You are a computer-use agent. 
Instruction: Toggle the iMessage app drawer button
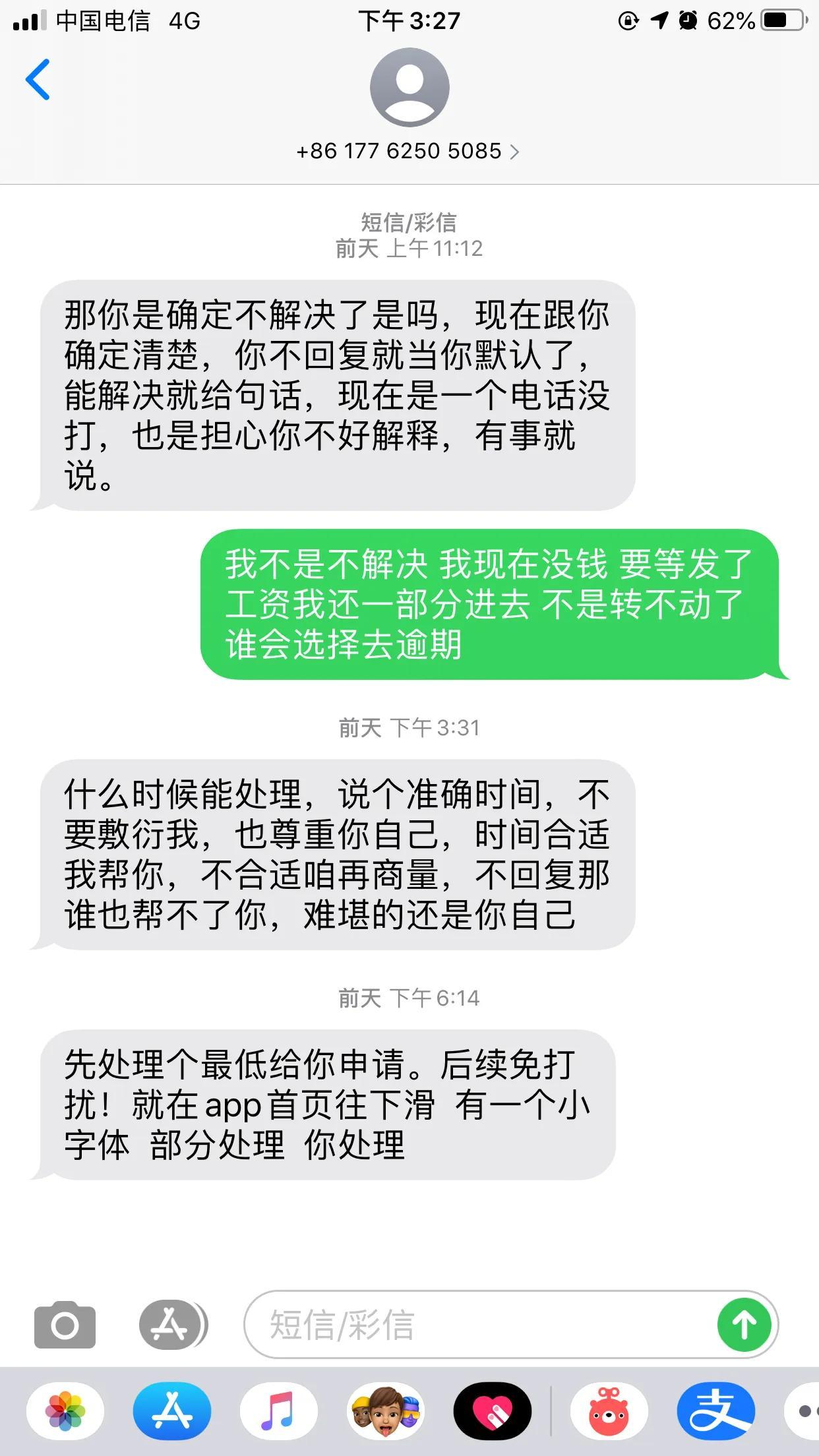coord(173,1325)
